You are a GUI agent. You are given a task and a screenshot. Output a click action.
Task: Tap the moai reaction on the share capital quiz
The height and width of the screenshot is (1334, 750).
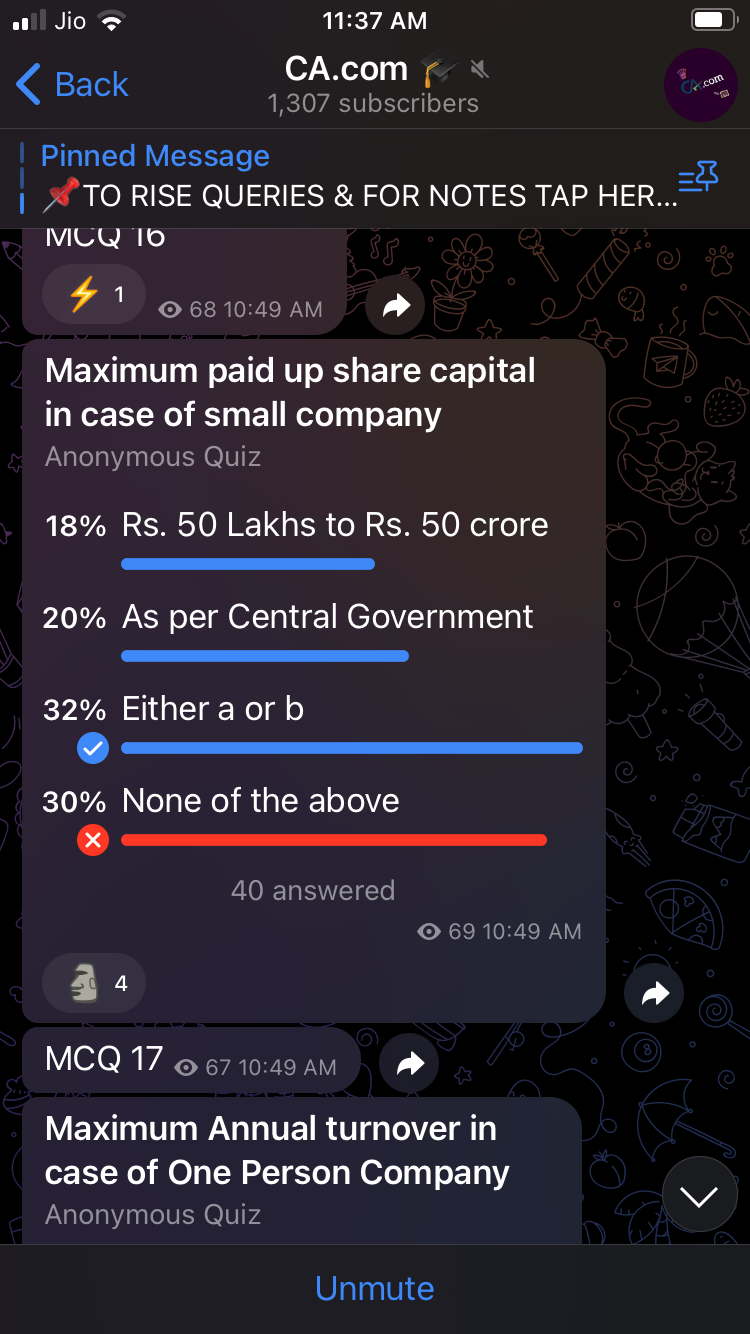click(x=94, y=984)
